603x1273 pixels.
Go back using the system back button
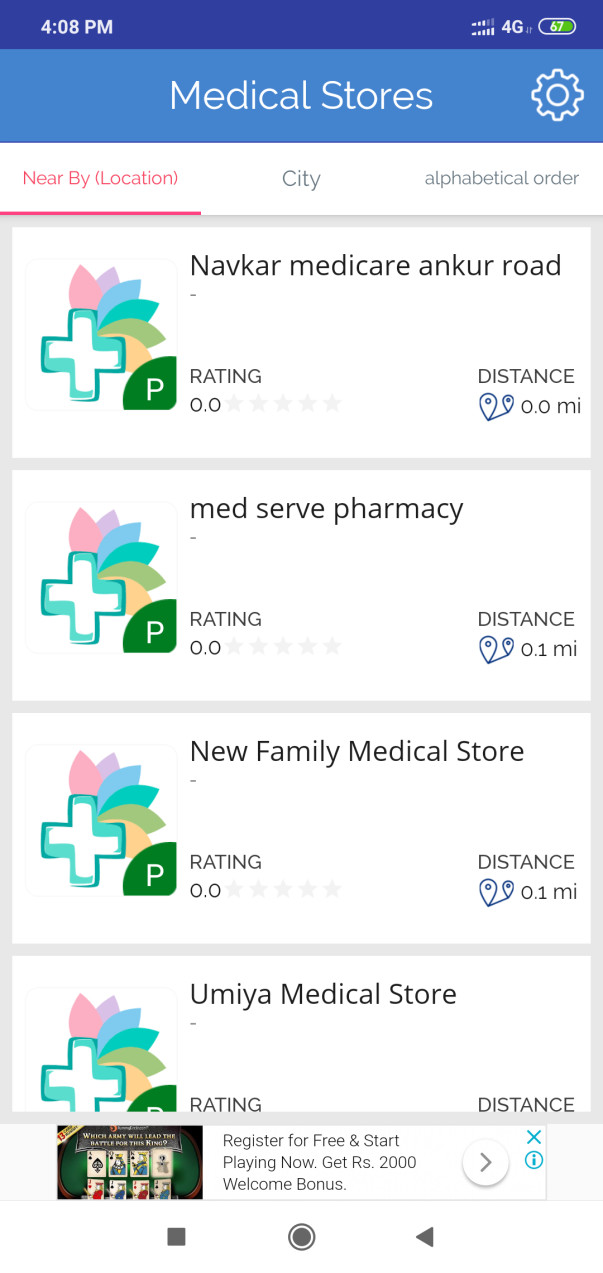pyautogui.click(x=425, y=1237)
